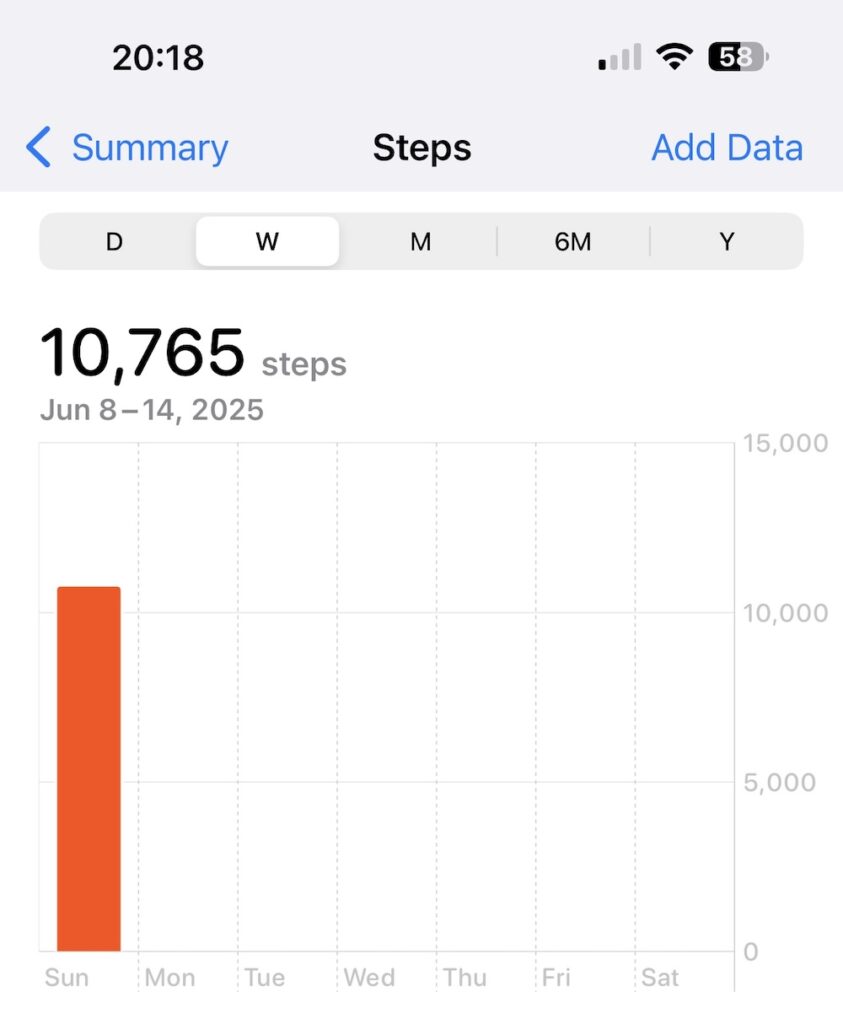
Task: Switch to the D day view
Action: pos(115,241)
